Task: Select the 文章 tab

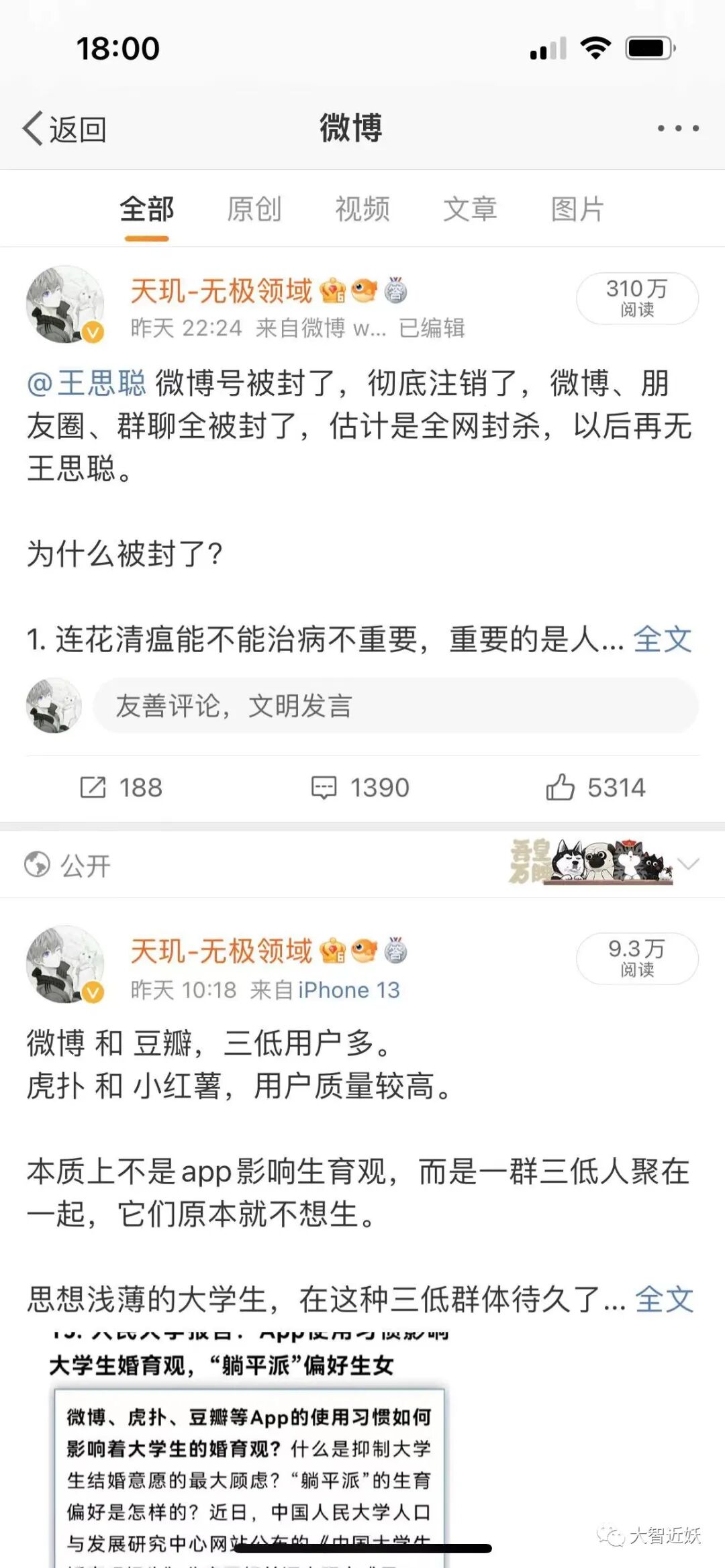Action: [470, 209]
